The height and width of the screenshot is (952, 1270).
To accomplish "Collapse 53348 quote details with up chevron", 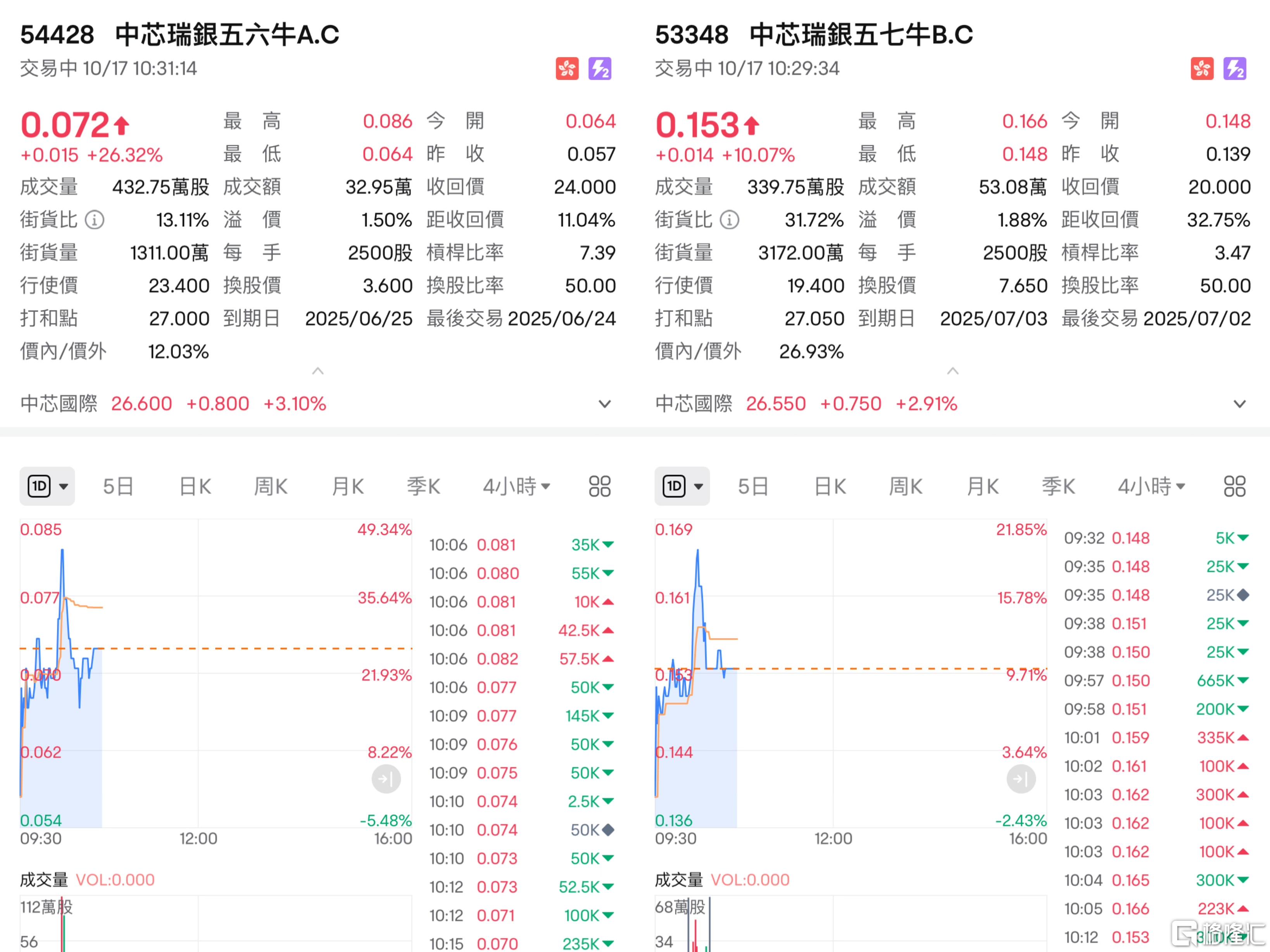I will tap(952, 371).
